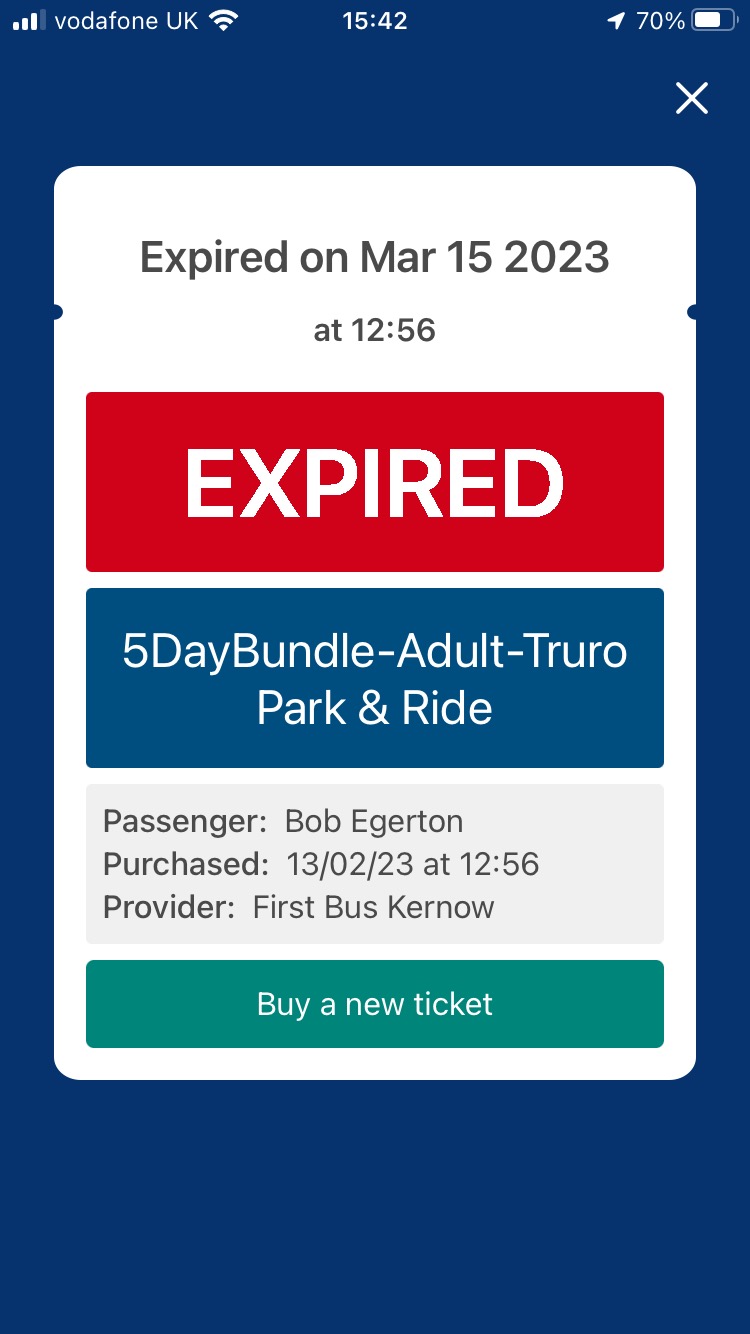Viewport: 750px width, 1334px height.
Task: Select the Buy a new ticket button
Action: 374,1004
